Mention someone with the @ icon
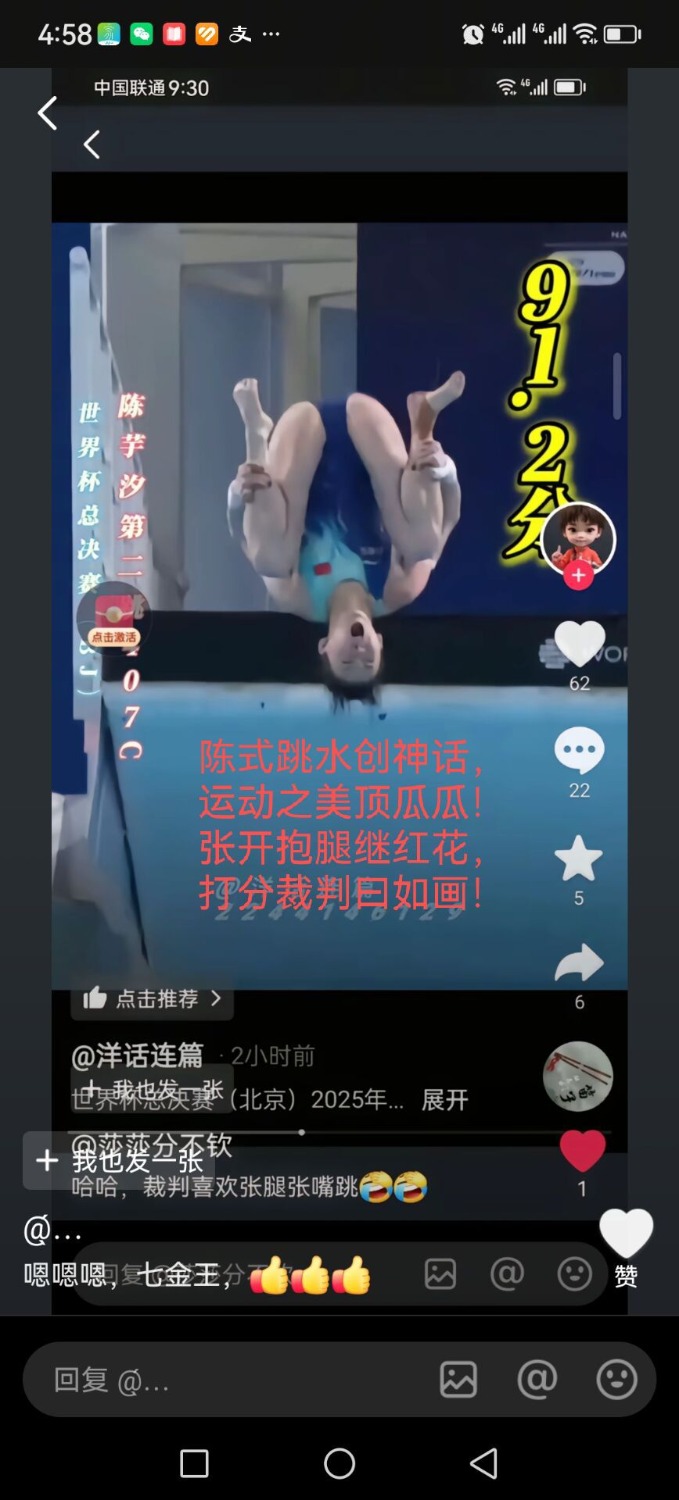This screenshot has height=1500, width=679. tap(537, 1380)
